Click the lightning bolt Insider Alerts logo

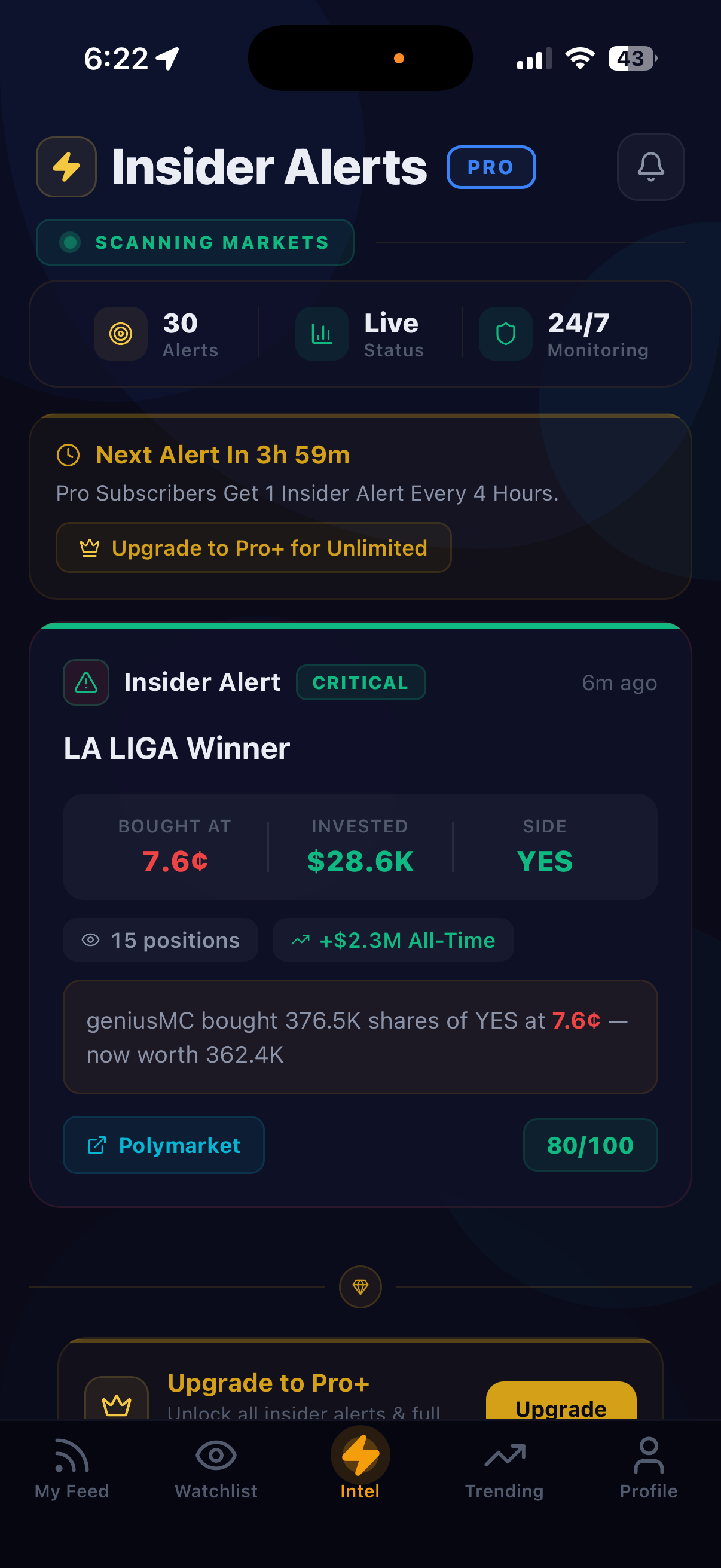[x=65, y=167]
